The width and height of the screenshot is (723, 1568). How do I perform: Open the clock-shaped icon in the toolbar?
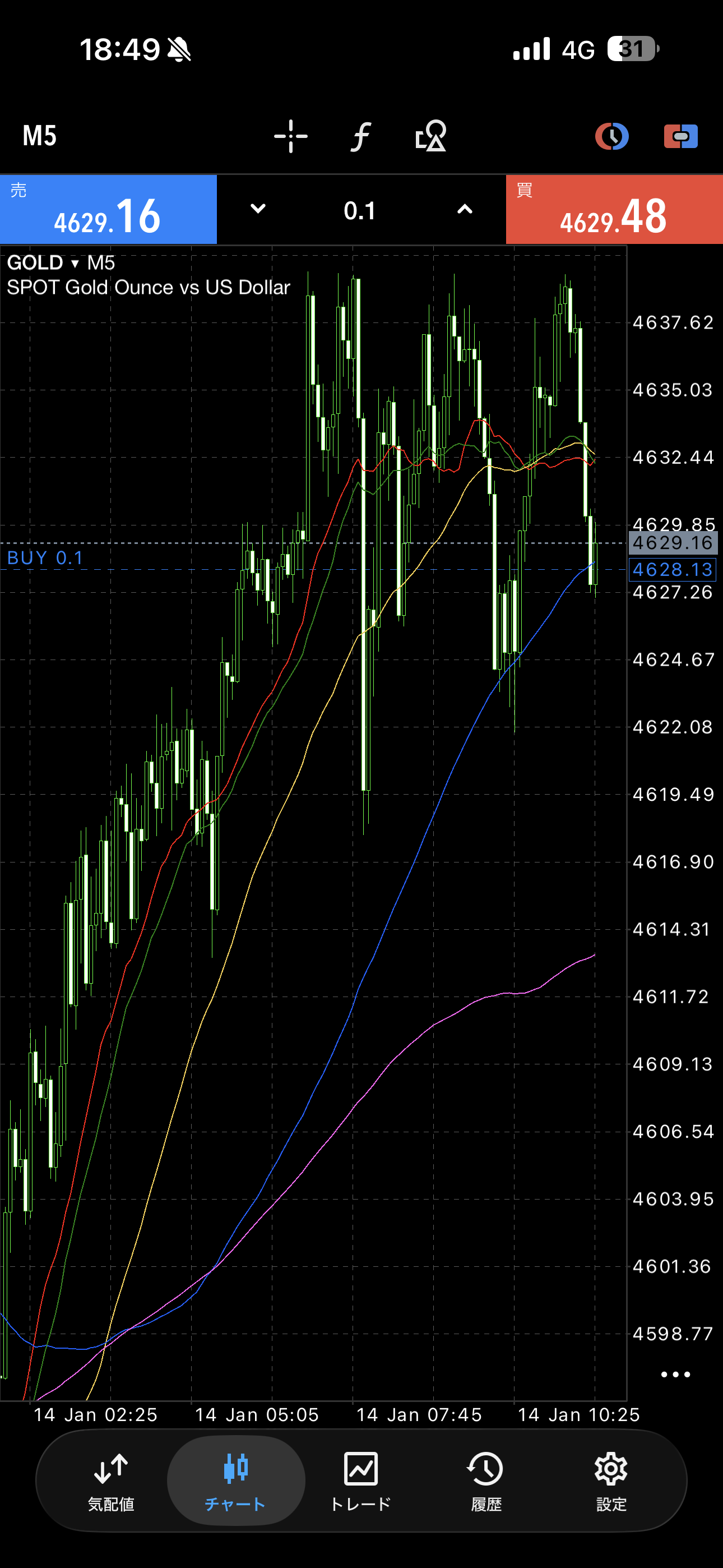pyautogui.click(x=611, y=136)
